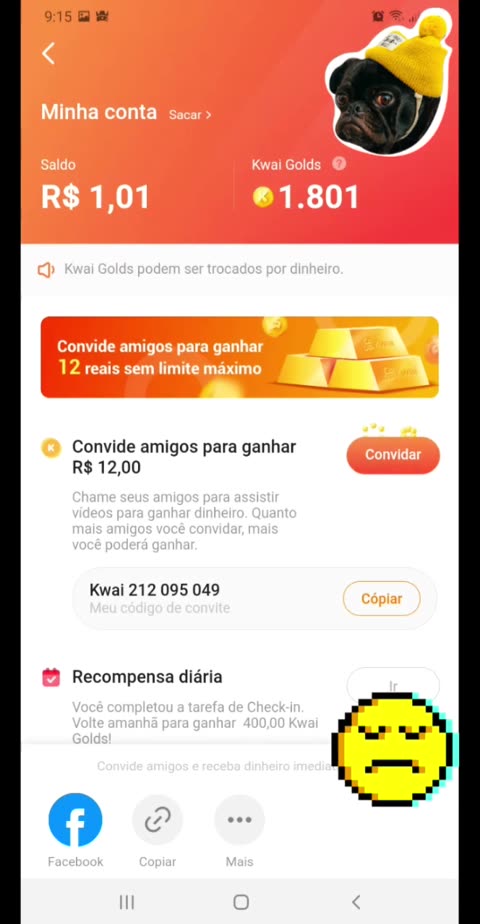
Task: Copy invite code with the Cópiar button
Action: tap(382, 599)
